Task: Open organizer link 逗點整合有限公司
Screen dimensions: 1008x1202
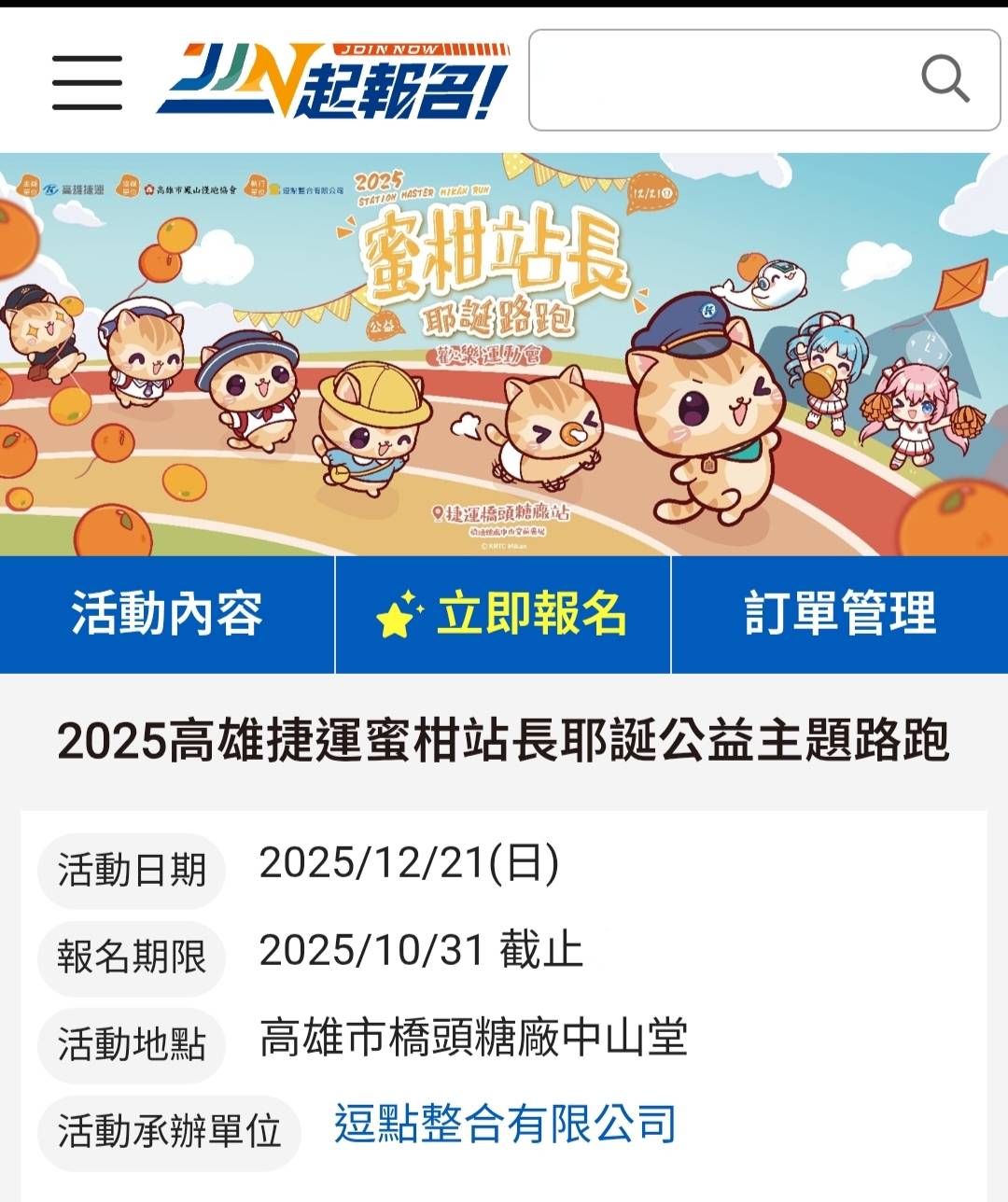Action: point(505,1124)
